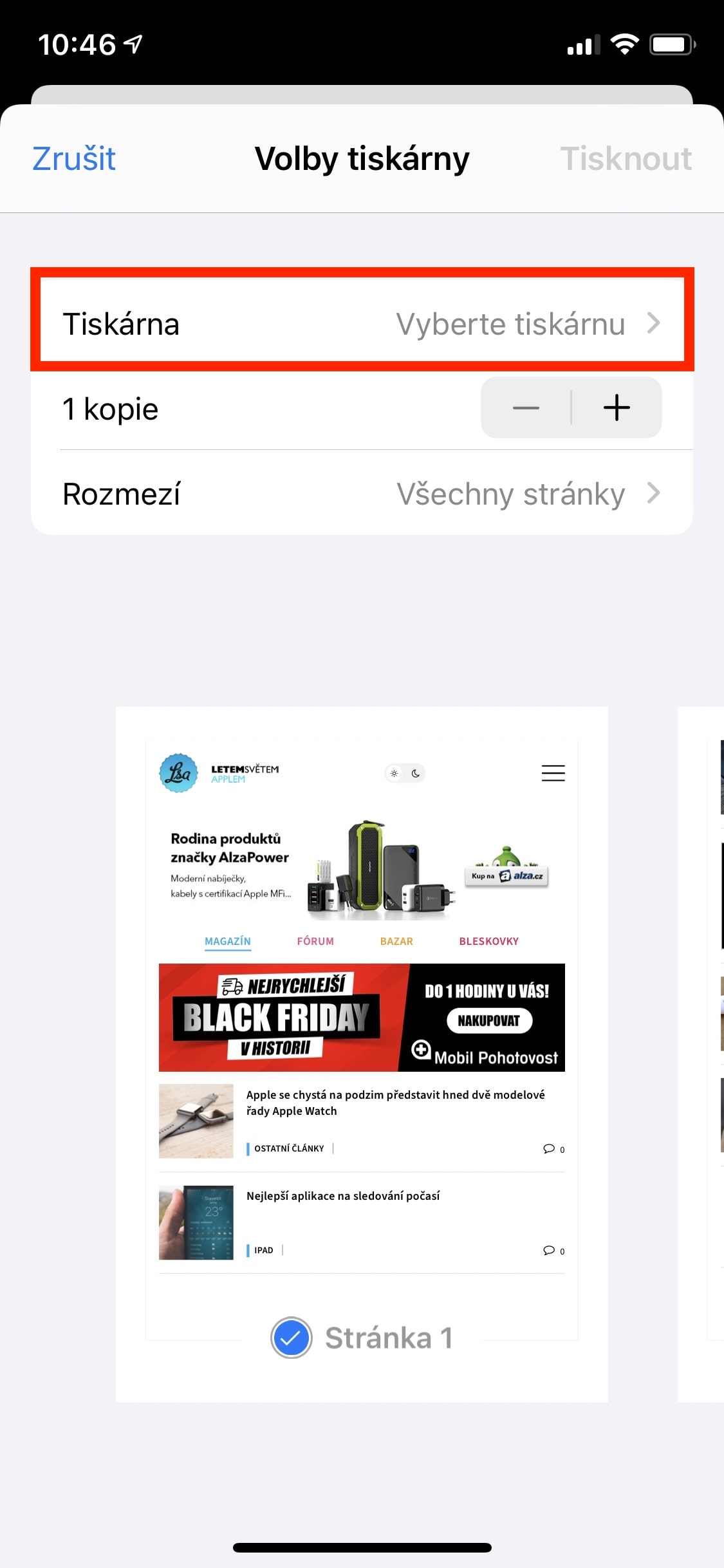Increase copies with the plus button
724x1568 pixels.
(x=617, y=408)
